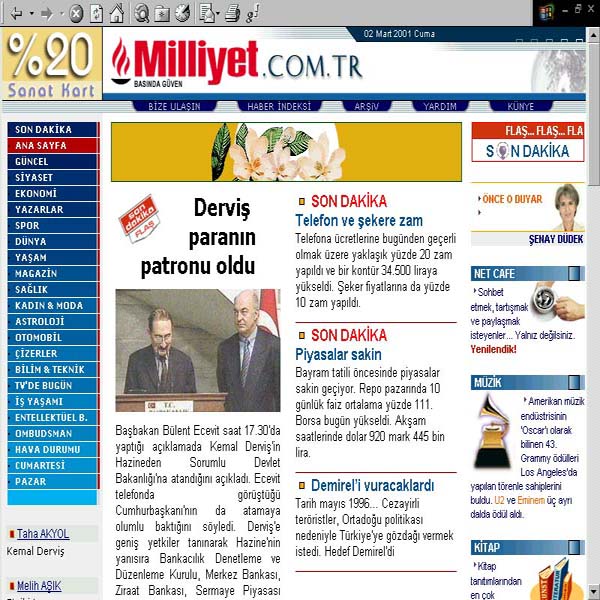600x600 pixels.
Task: Open the Spor section
Action: point(28,225)
